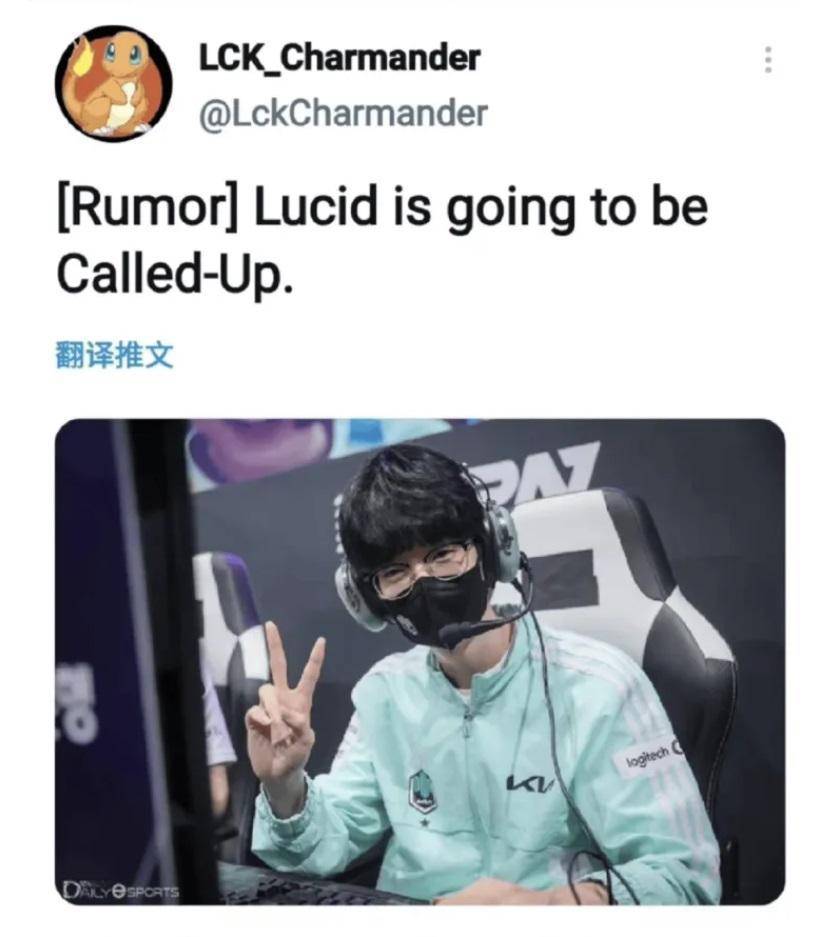The image size is (839, 937).
Task: Tap the 翻译推文 translate tweet link
Action: click(113, 355)
